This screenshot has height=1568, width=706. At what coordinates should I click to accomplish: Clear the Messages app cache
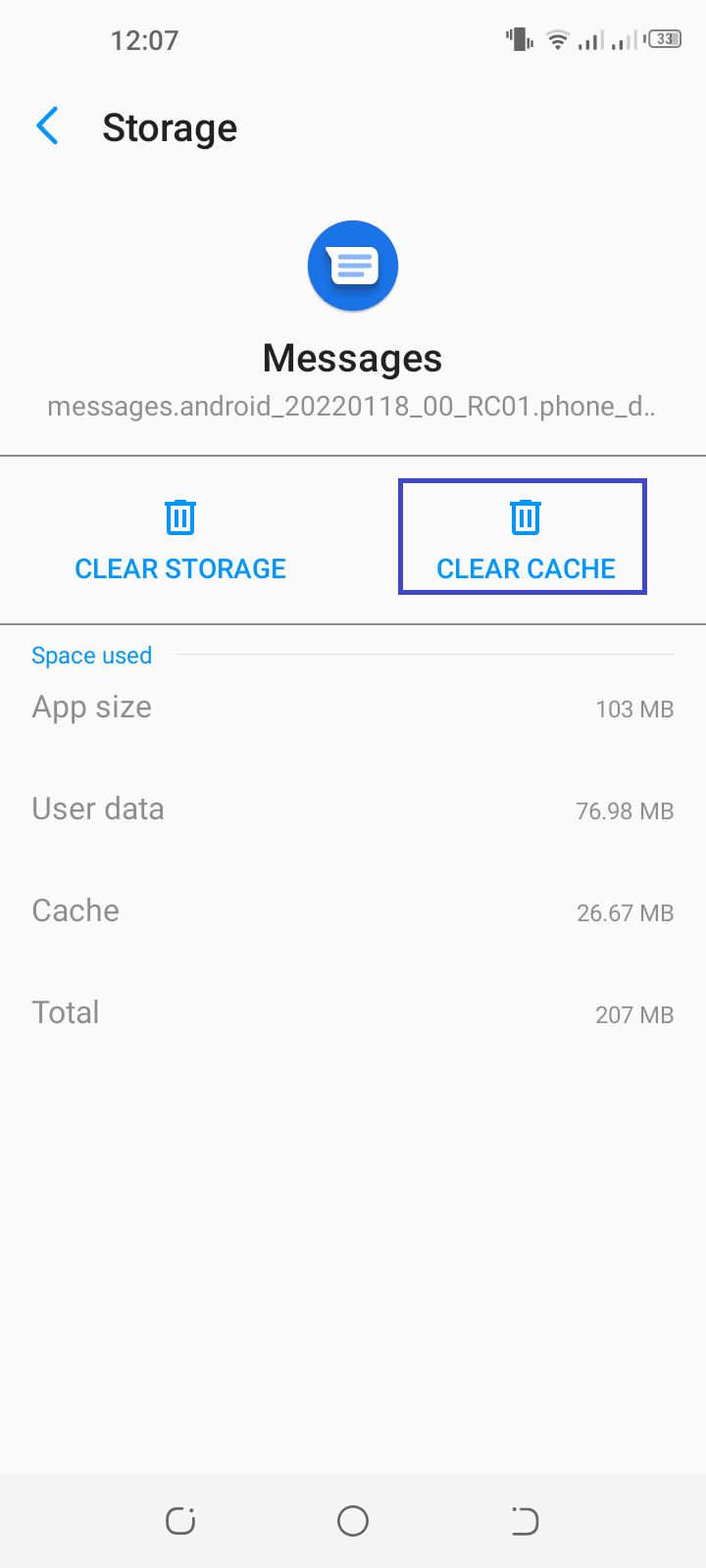(524, 538)
